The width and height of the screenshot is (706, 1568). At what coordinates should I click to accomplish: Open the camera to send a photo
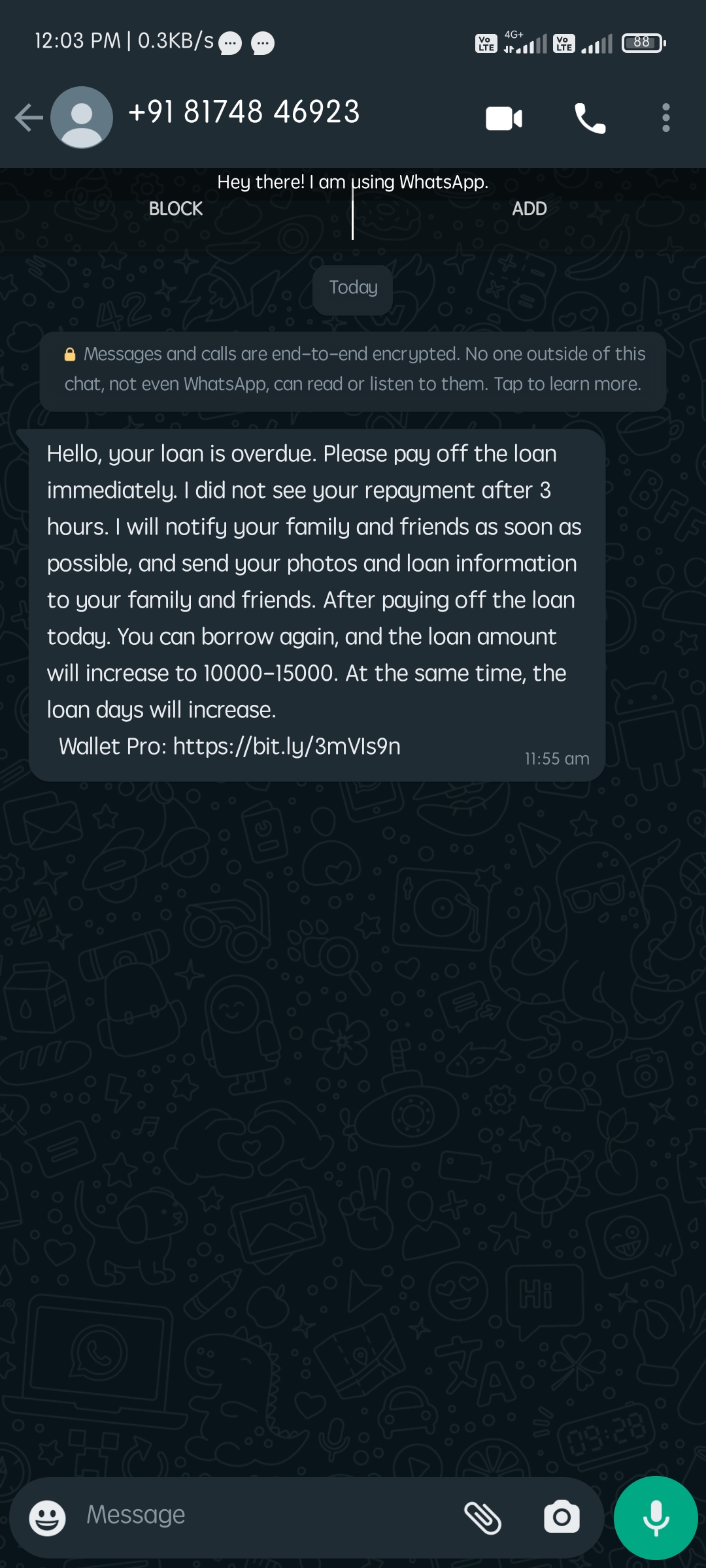(562, 1514)
